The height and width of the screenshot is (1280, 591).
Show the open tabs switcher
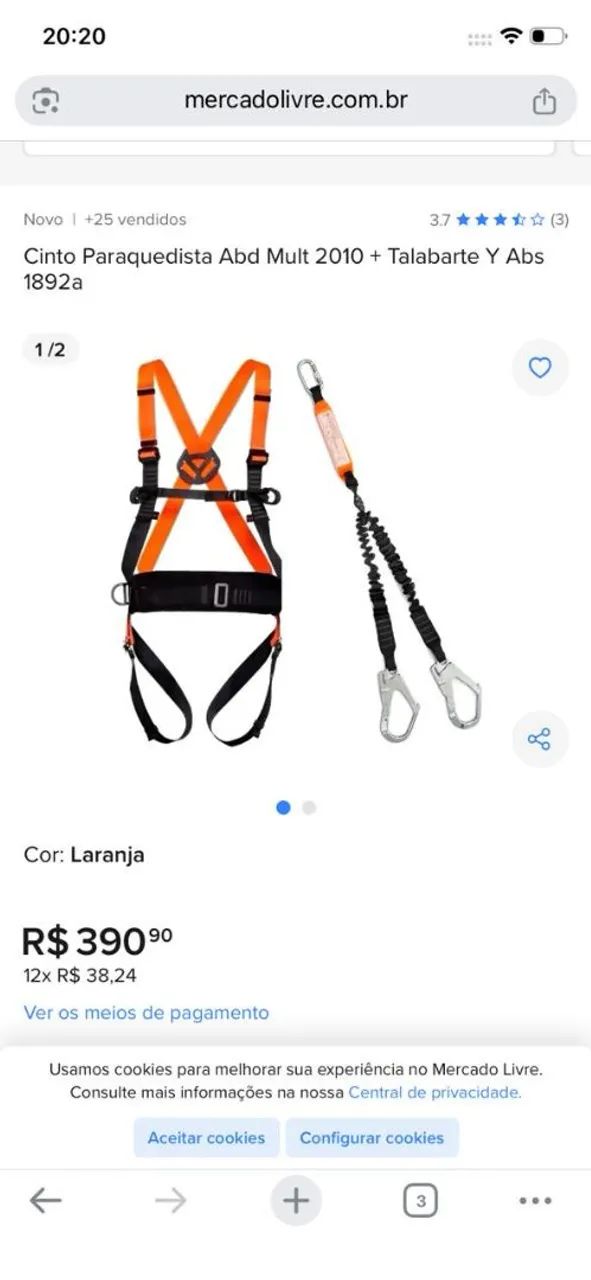pos(421,1201)
